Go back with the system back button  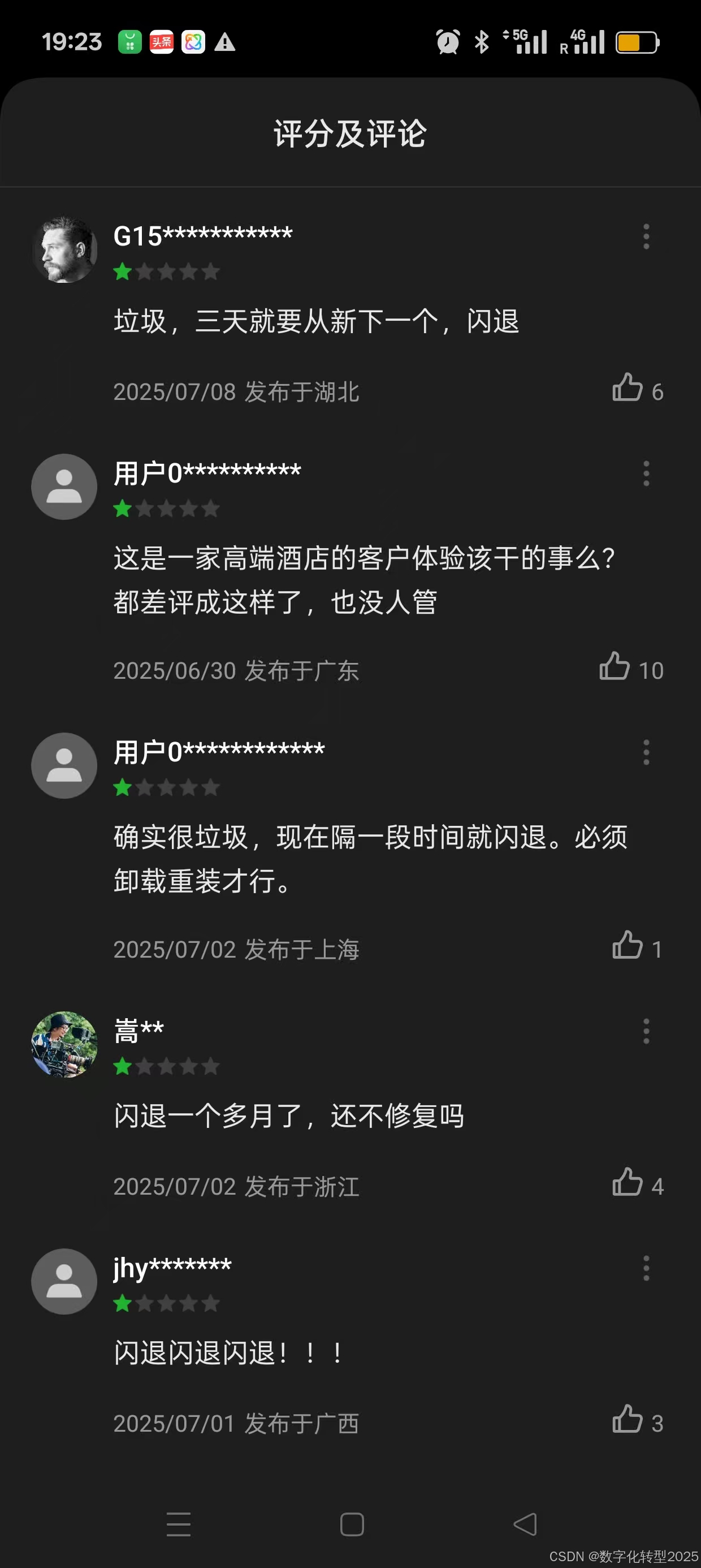coord(525,1524)
